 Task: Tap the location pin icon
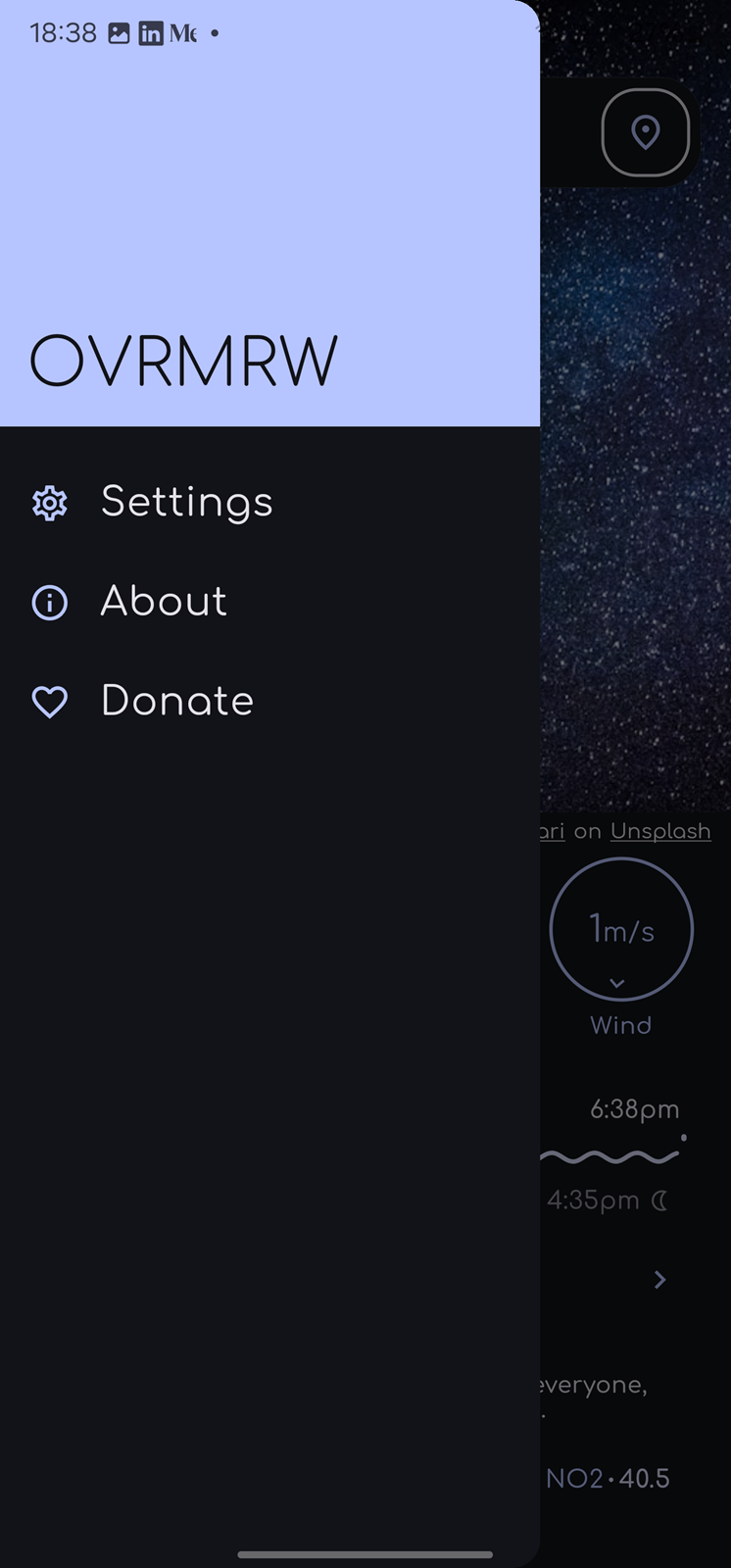click(x=645, y=132)
